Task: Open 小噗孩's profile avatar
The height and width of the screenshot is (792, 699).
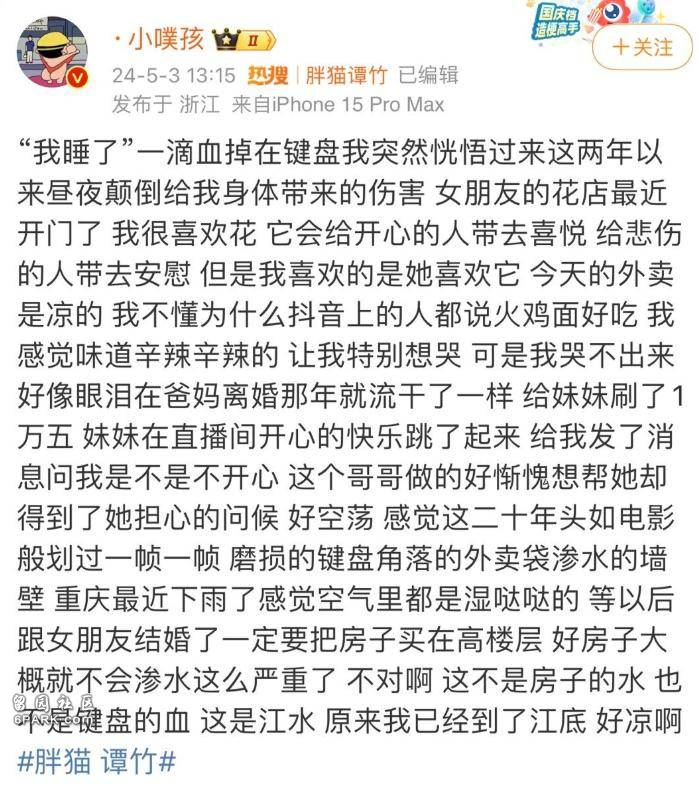Action: [53, 51]
